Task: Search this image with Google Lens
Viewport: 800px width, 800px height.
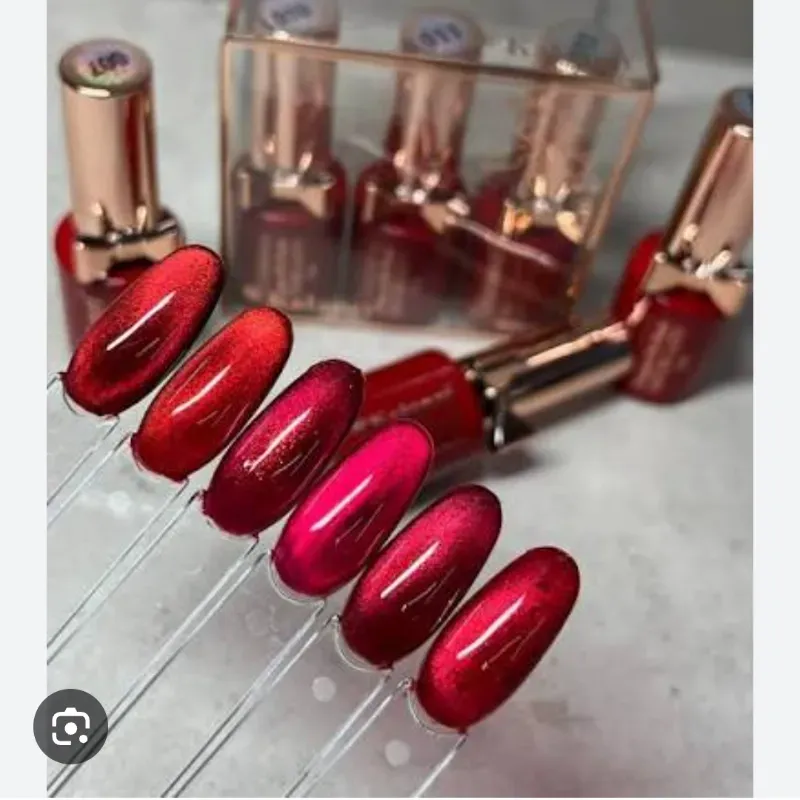Action: tap(70, 727)
